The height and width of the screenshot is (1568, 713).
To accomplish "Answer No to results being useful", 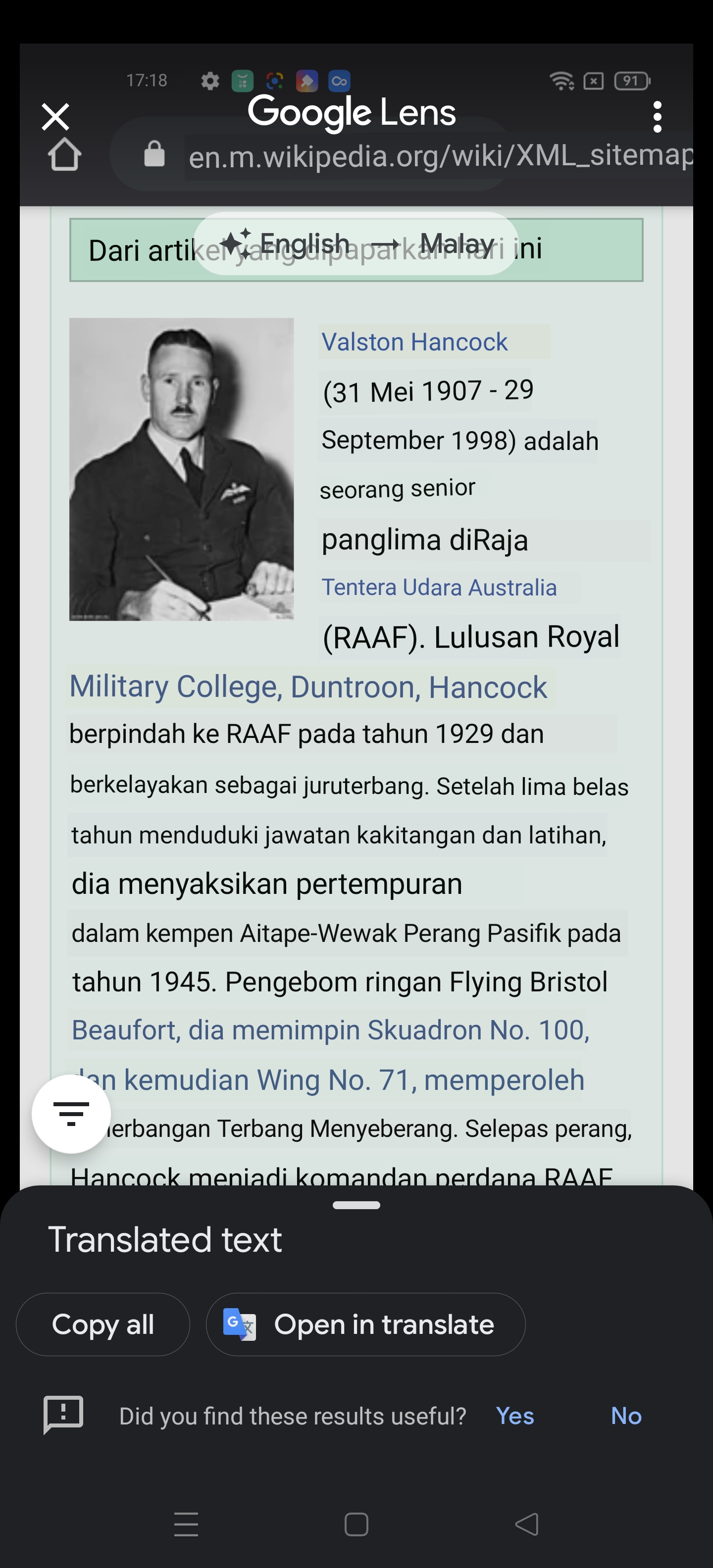I will (x=626, y=1416).
